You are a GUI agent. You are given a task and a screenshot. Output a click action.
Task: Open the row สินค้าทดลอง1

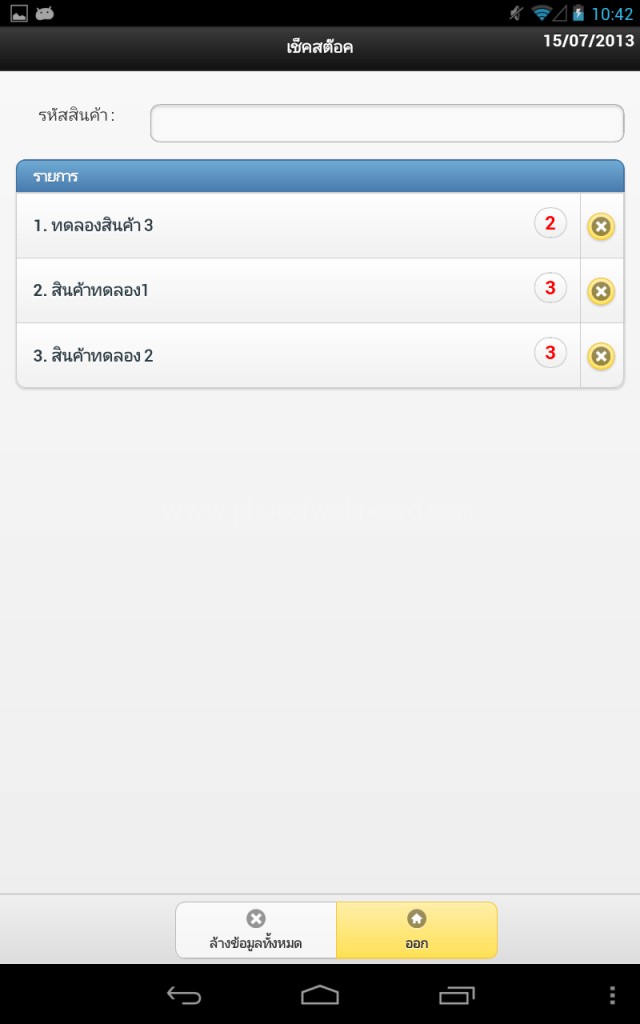click(298, 291)
